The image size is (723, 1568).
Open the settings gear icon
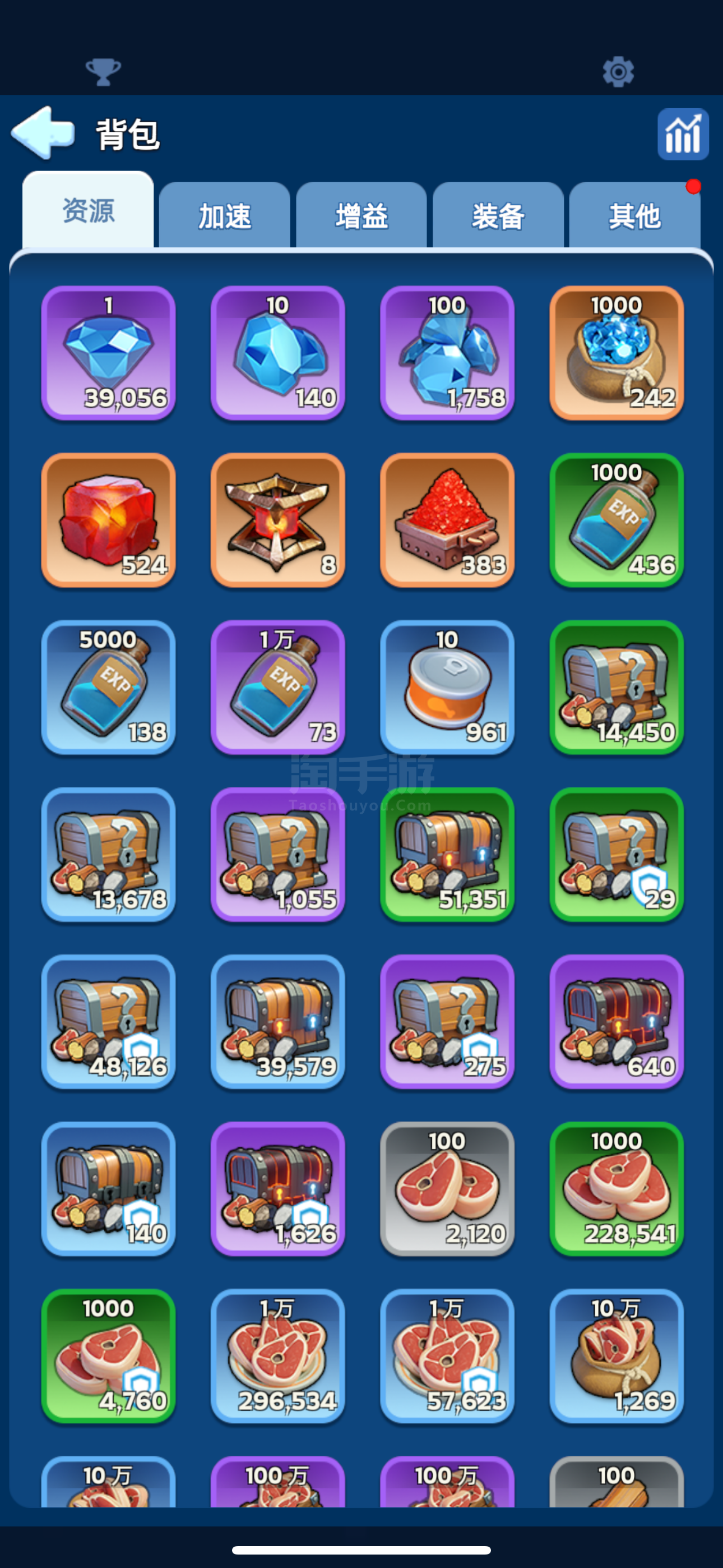[x=618, y=72]
